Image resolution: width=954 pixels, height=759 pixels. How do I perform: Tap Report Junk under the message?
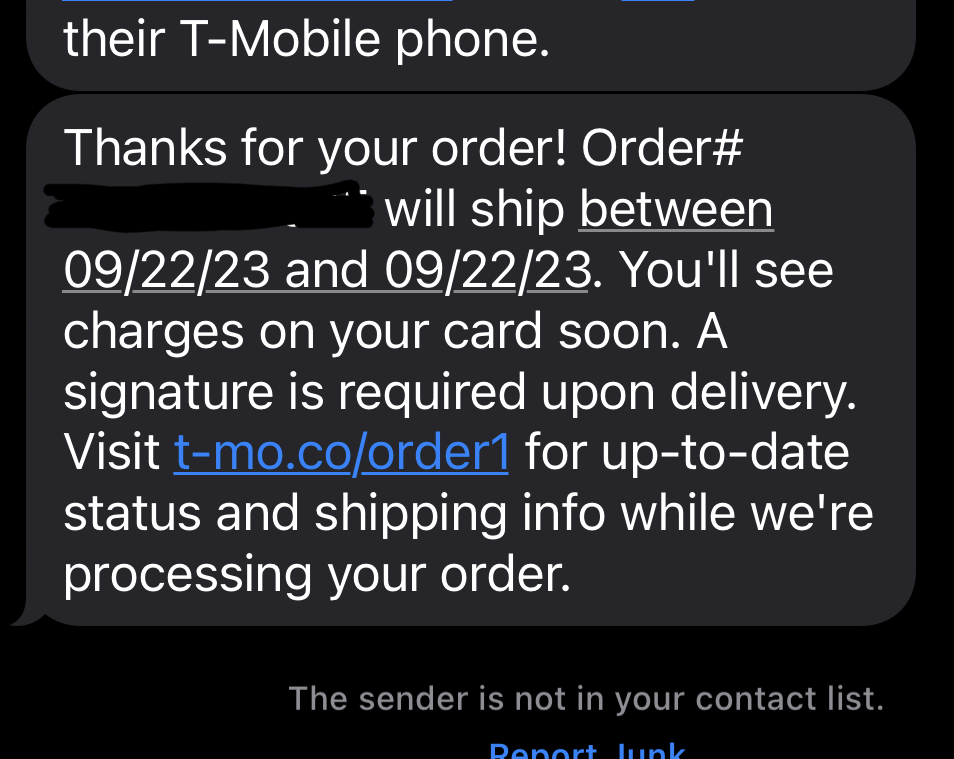(587, 750)
